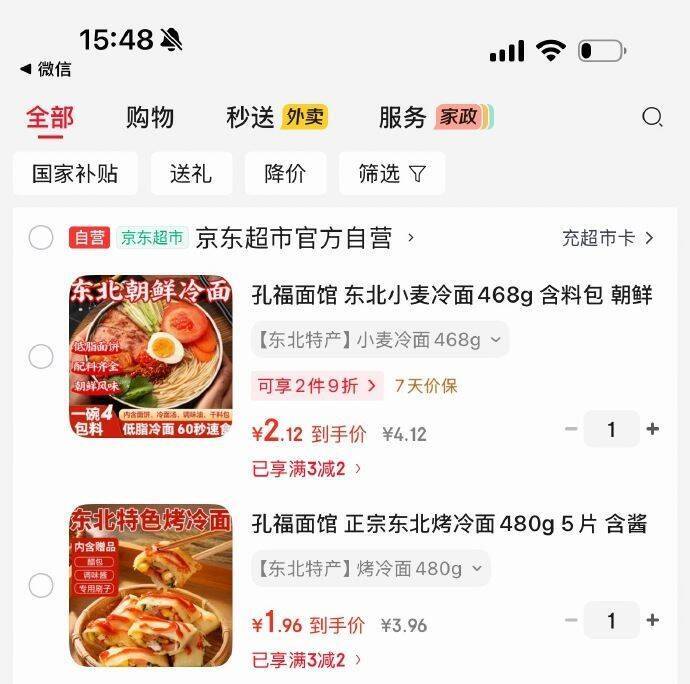
Task: Open the 可享2件9折 promotion
Action: (x=316, y=385)
